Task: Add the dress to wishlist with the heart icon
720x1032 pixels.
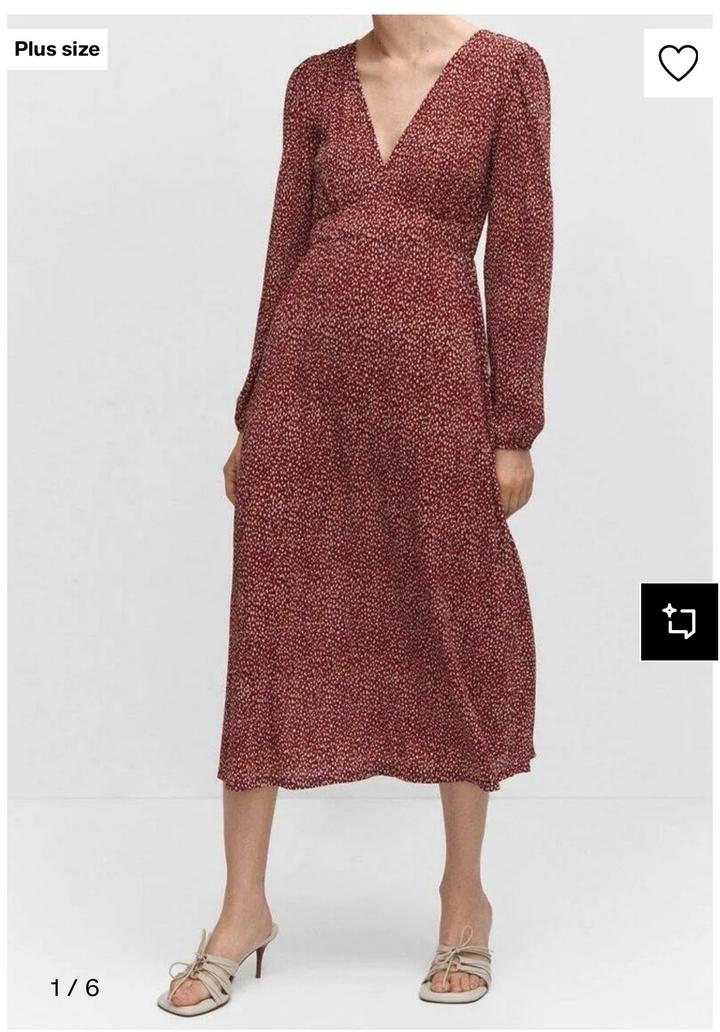Action: (x=678, y=63)
